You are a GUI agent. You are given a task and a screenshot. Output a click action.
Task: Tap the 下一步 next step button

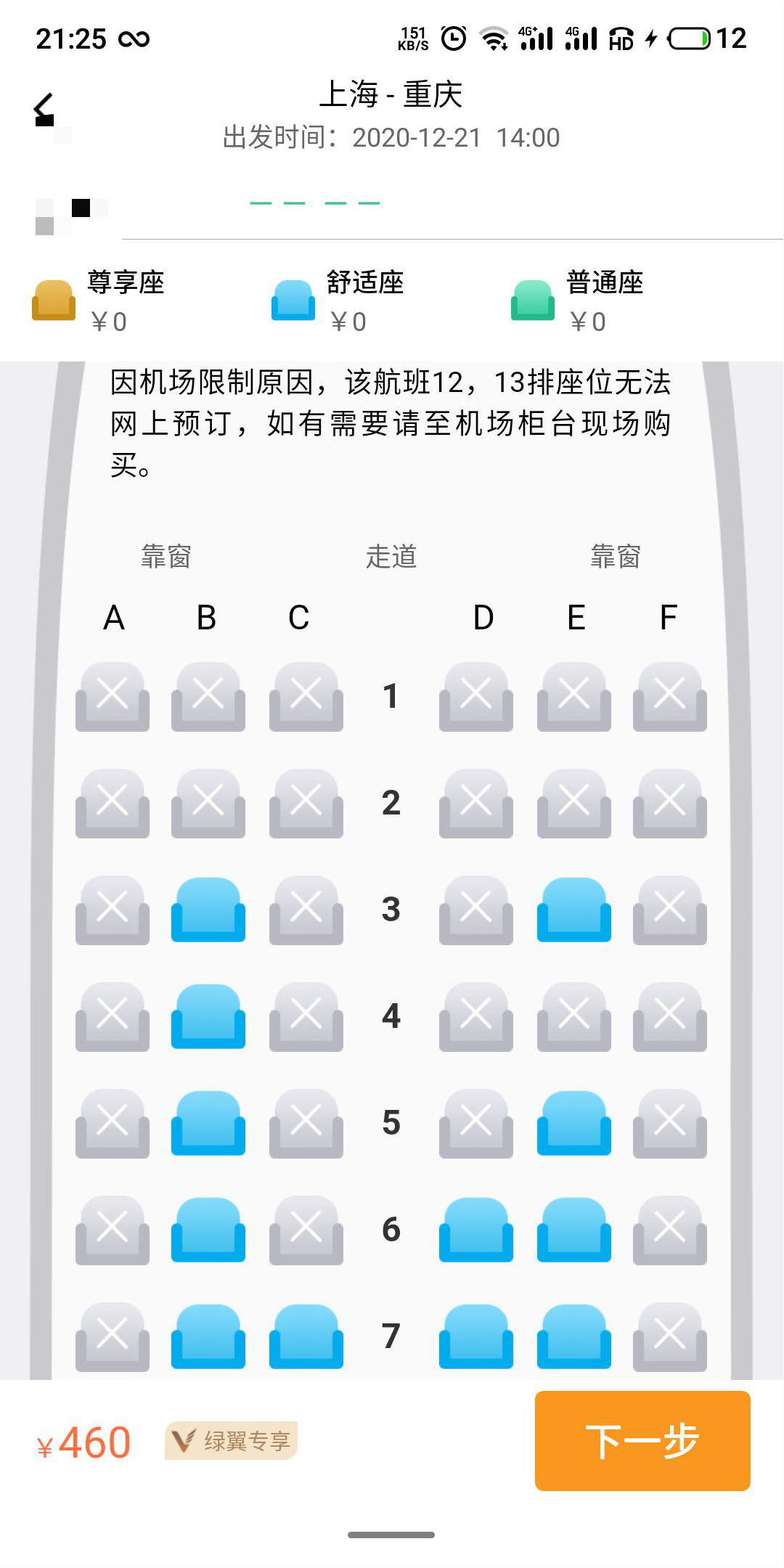(642, 1441)
